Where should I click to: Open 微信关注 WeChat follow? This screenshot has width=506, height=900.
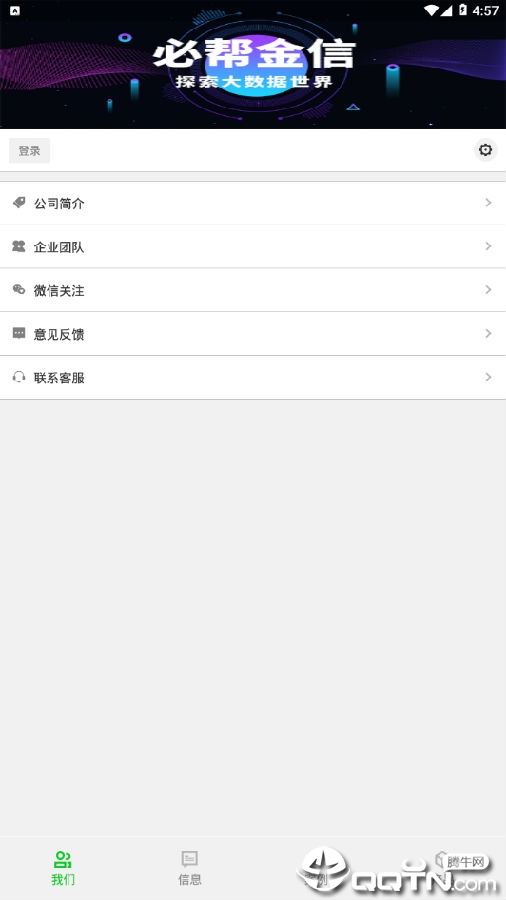pos(253,290)
